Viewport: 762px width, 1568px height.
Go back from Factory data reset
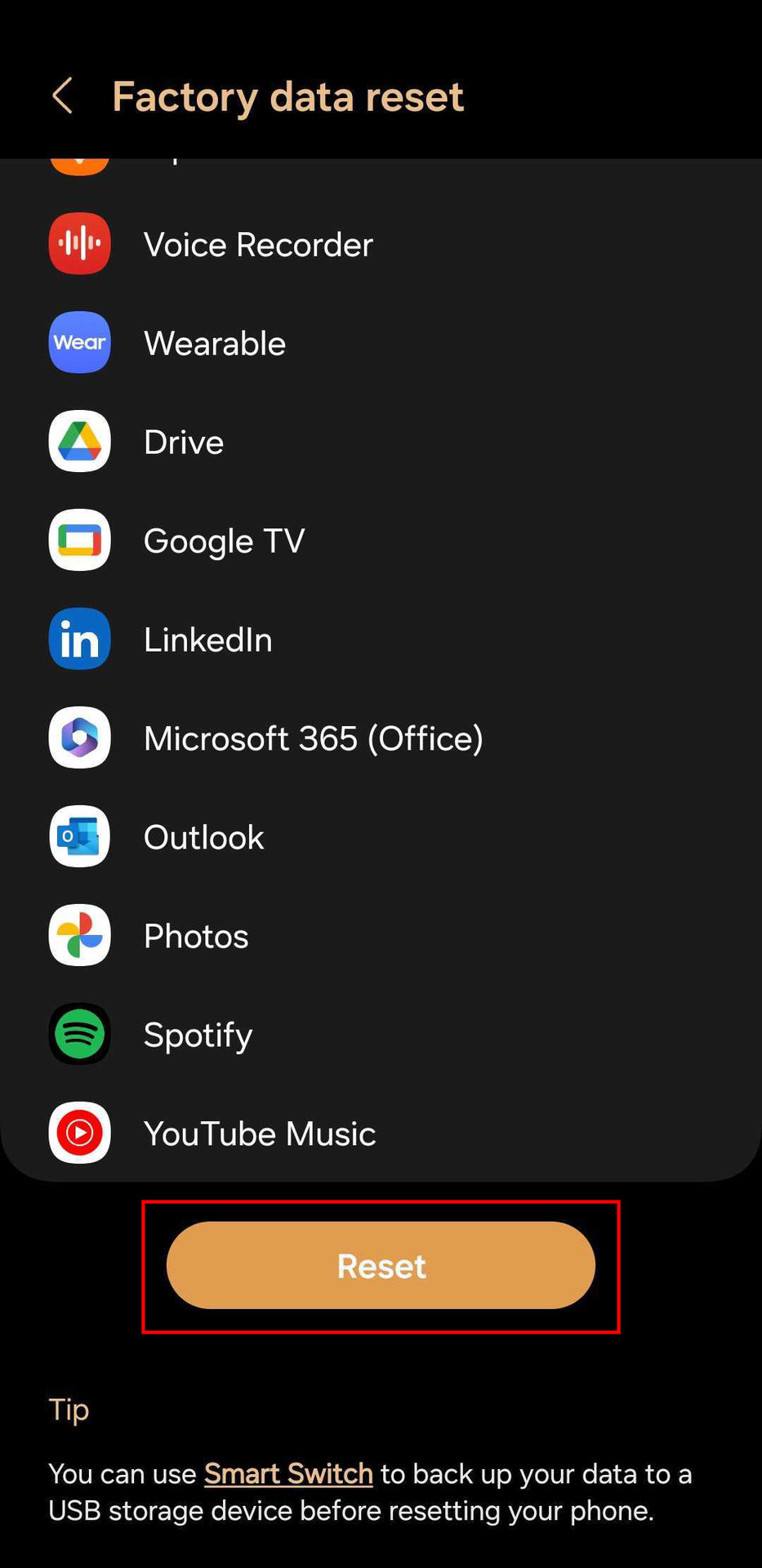(63, 96)
